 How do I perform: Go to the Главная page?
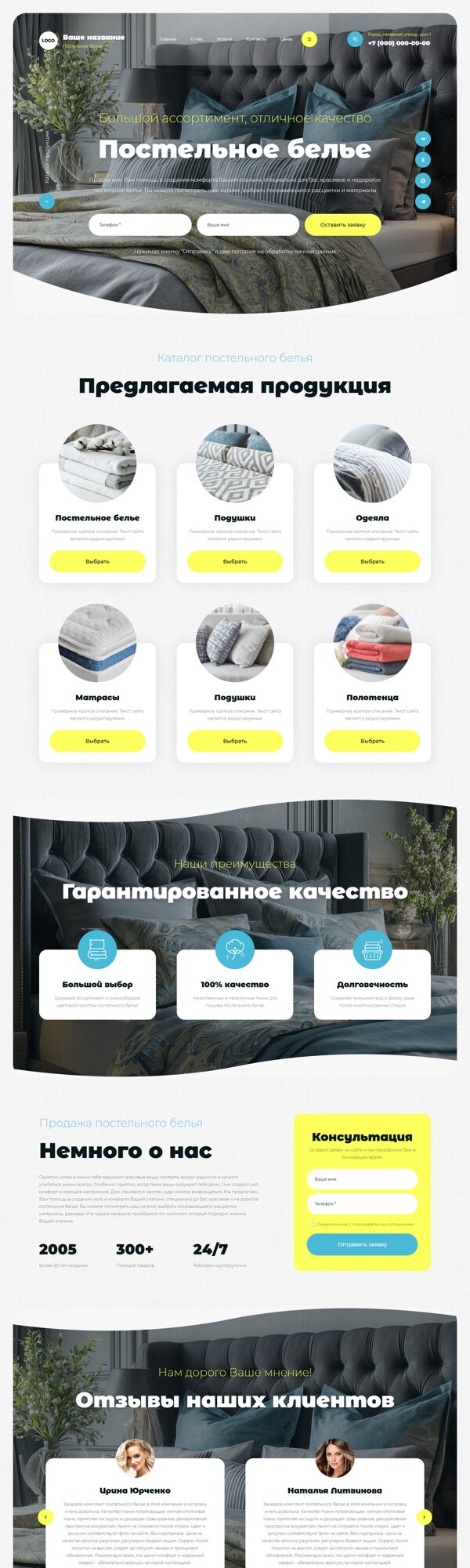168,39
